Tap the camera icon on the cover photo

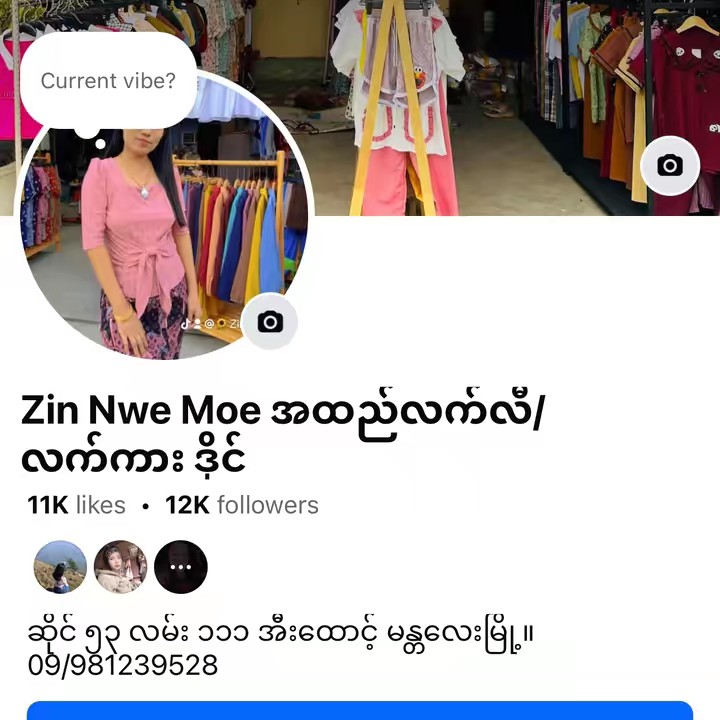[x=670, y=166]
